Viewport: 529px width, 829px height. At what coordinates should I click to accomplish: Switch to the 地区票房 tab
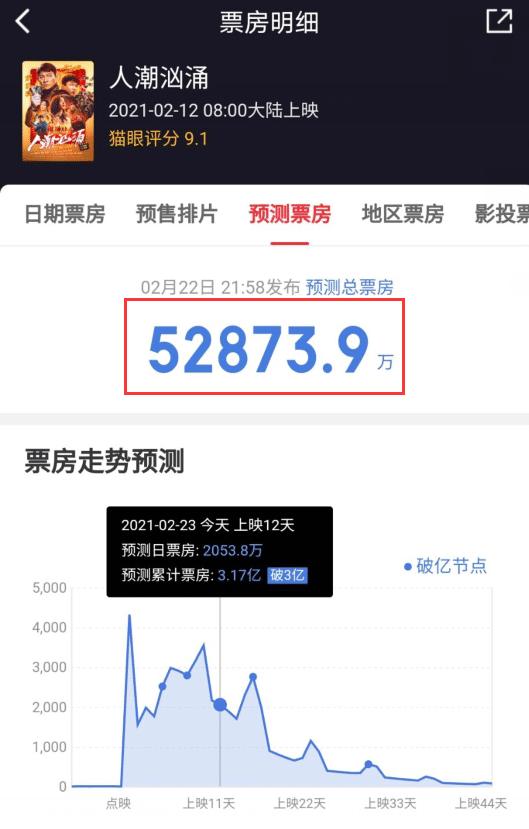403,214
